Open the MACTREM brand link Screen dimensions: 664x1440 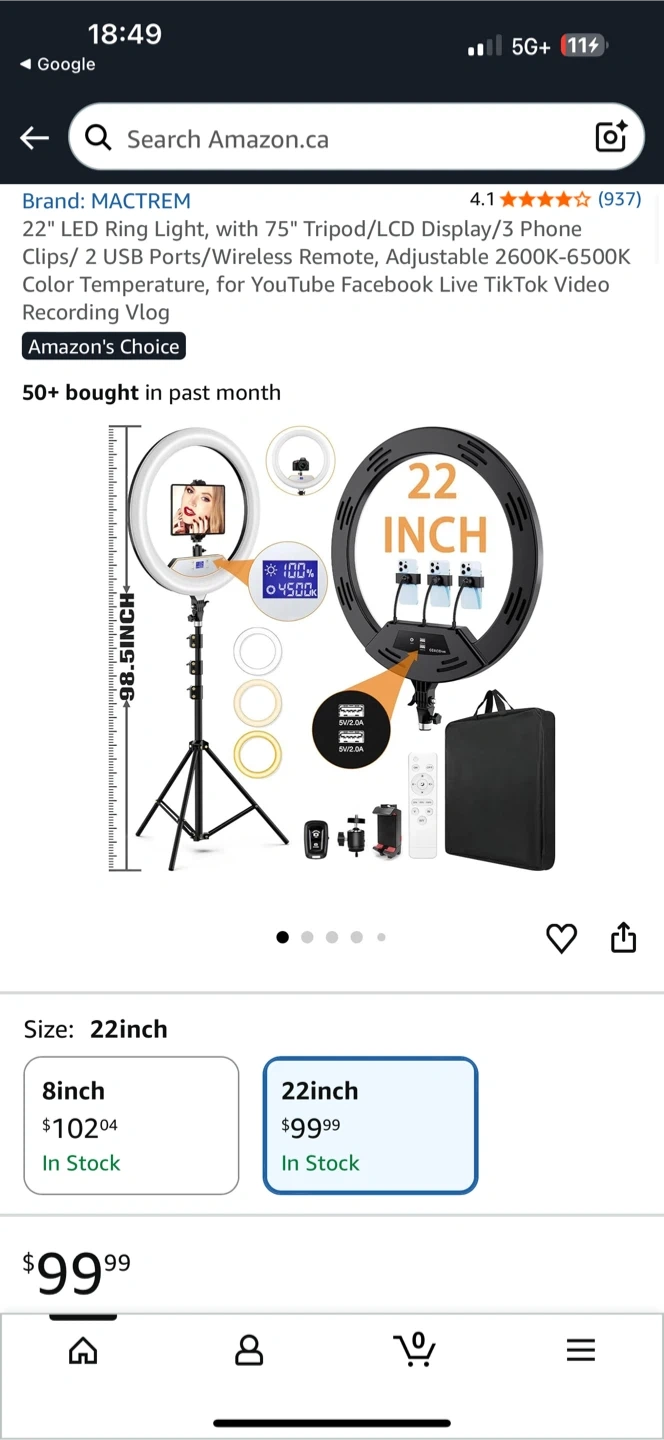point(106,200)
